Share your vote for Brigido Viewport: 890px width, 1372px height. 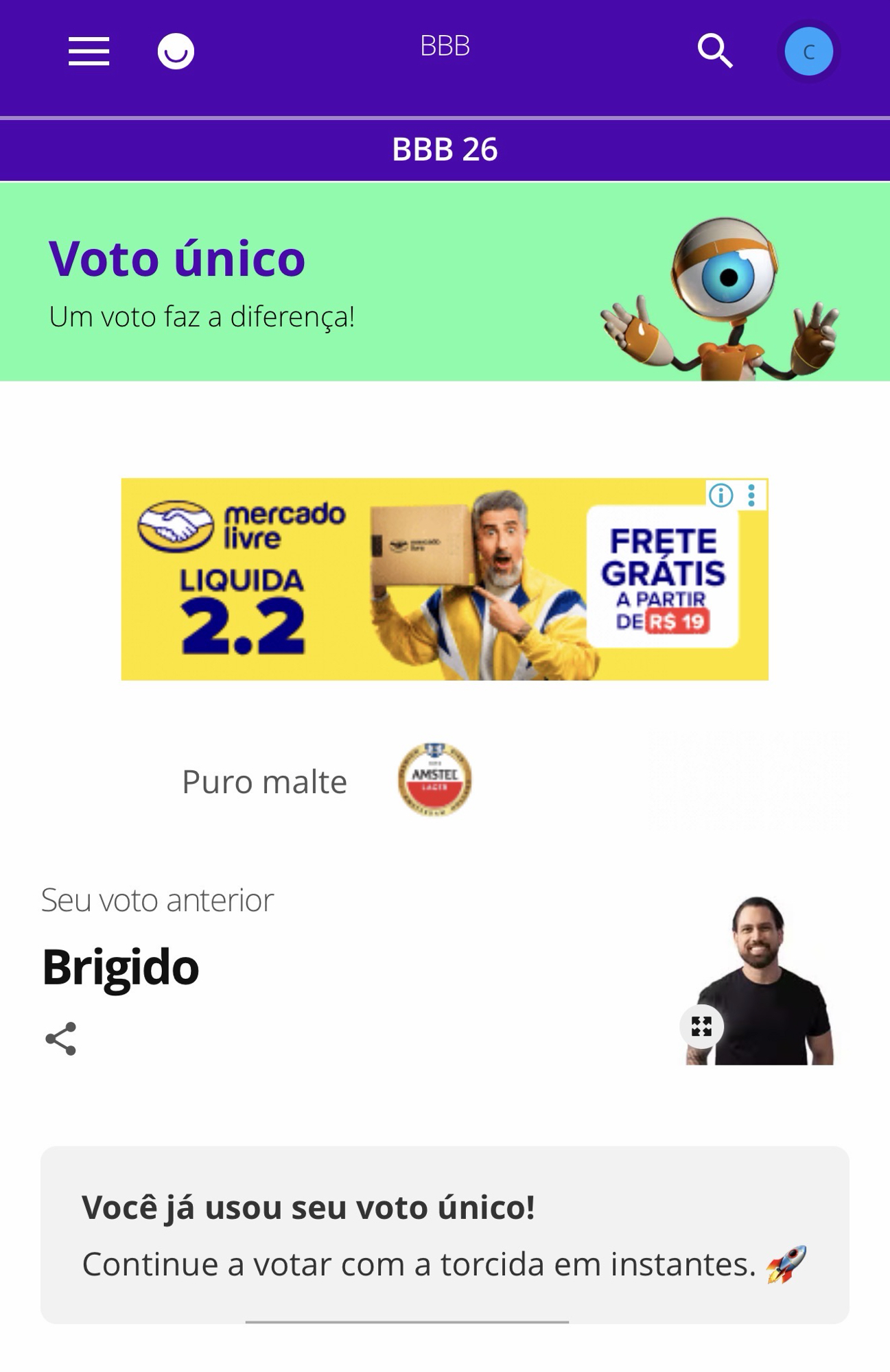pos(60,1038)
